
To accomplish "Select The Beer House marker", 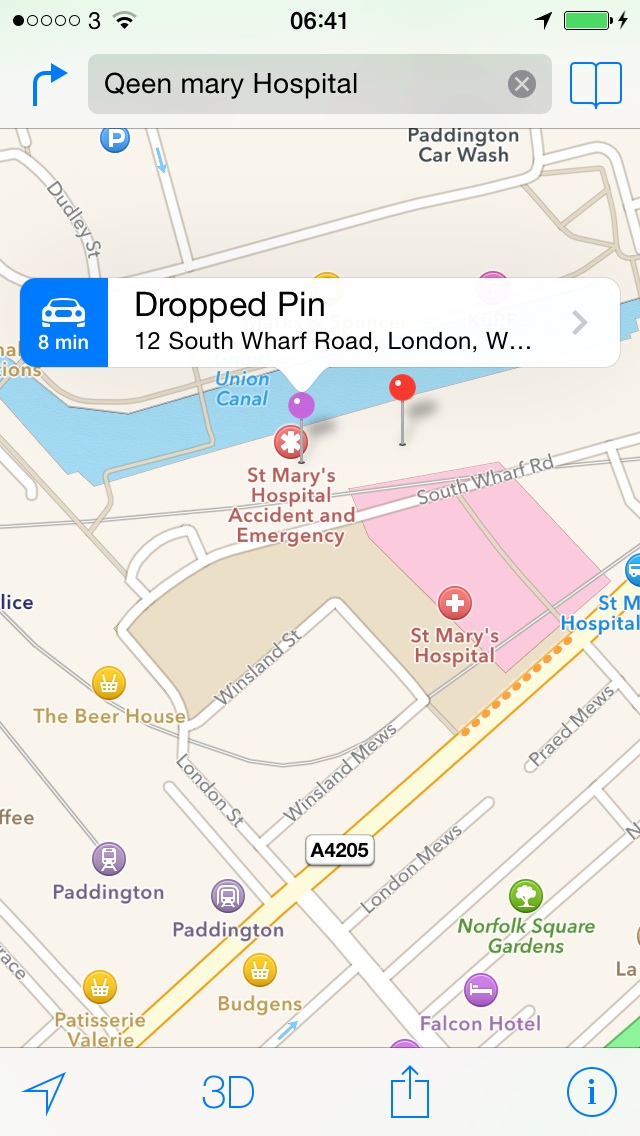I will [109, 683].
